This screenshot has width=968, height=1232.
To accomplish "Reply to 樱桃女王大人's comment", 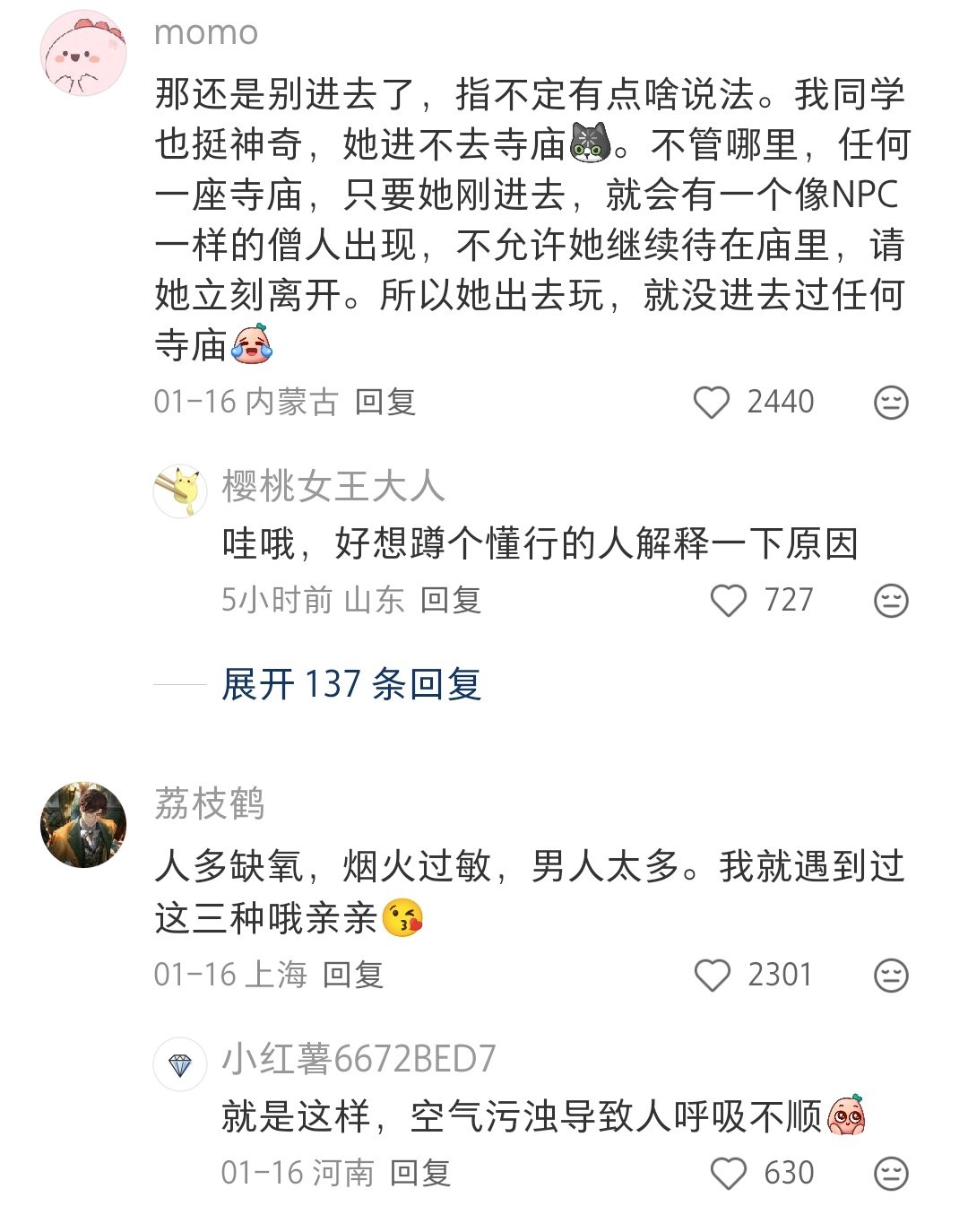I will point(451,600).
